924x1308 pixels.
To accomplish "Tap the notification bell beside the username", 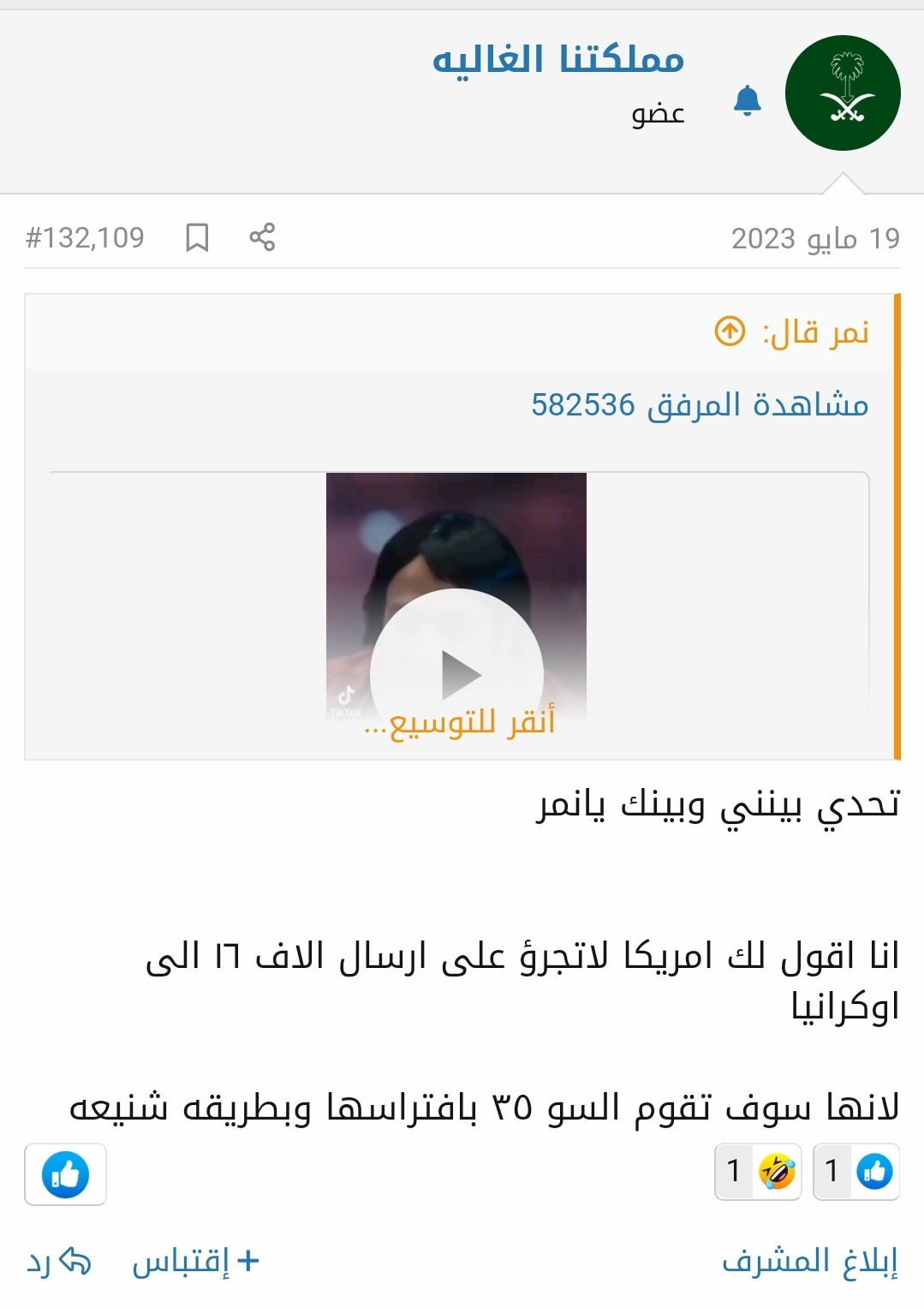I will (x=748, y=101).
